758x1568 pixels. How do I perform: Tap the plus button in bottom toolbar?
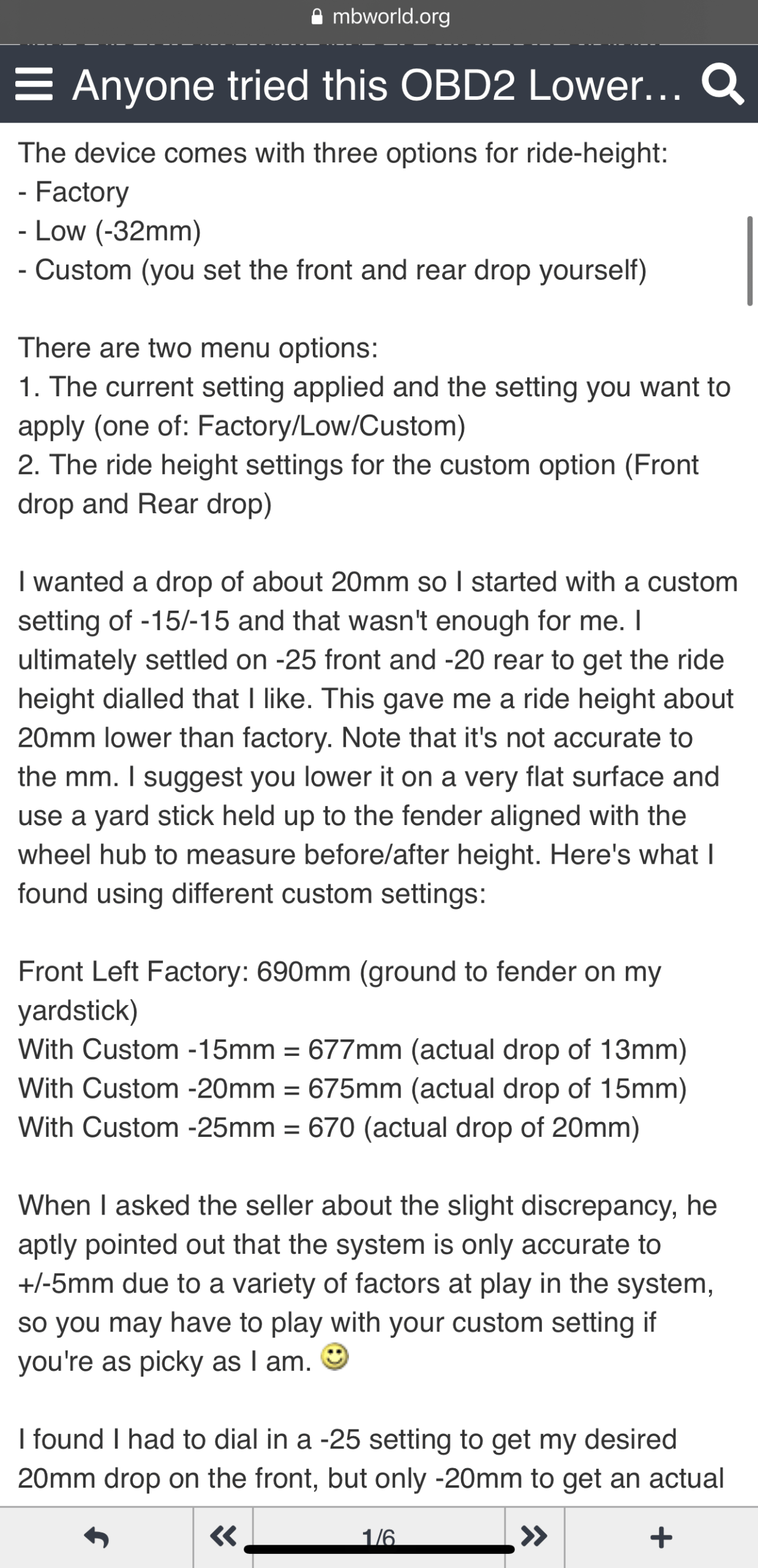point(661,1537)
